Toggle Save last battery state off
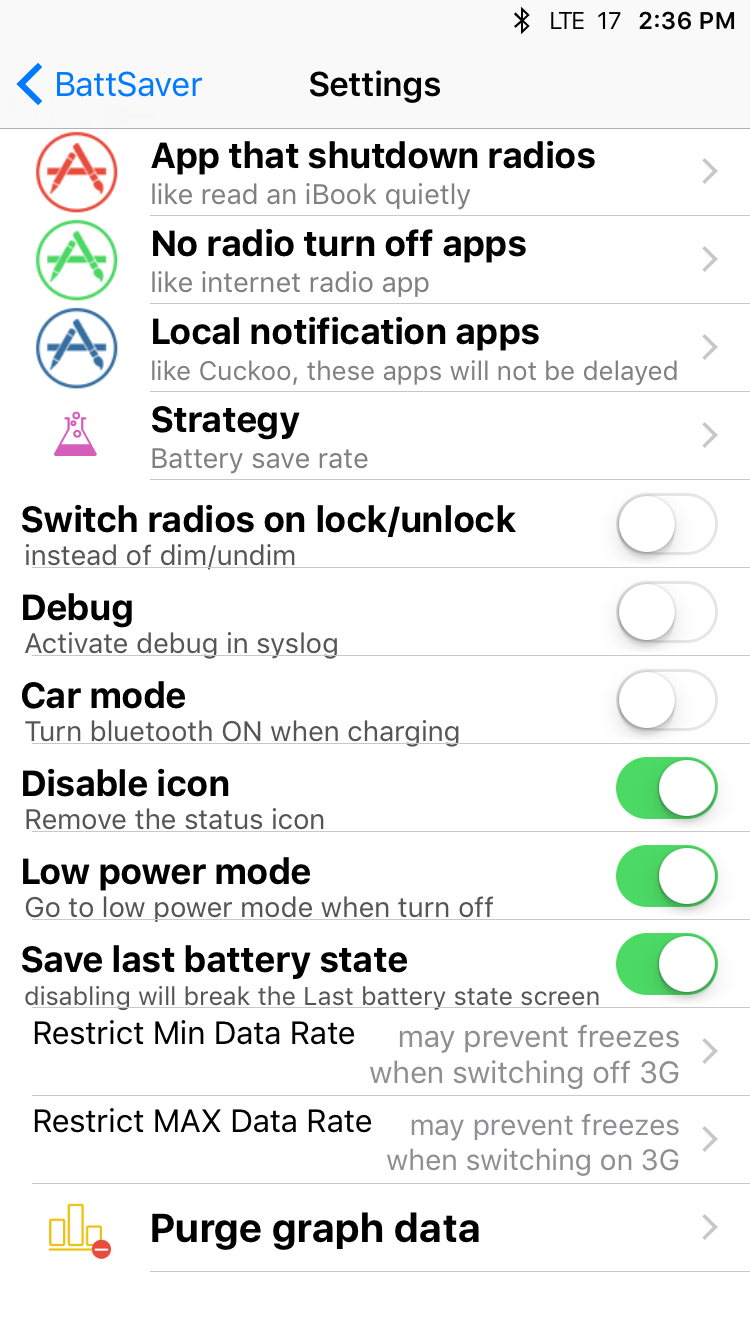This screenshot has height=1334, width=750. point(667,964)
